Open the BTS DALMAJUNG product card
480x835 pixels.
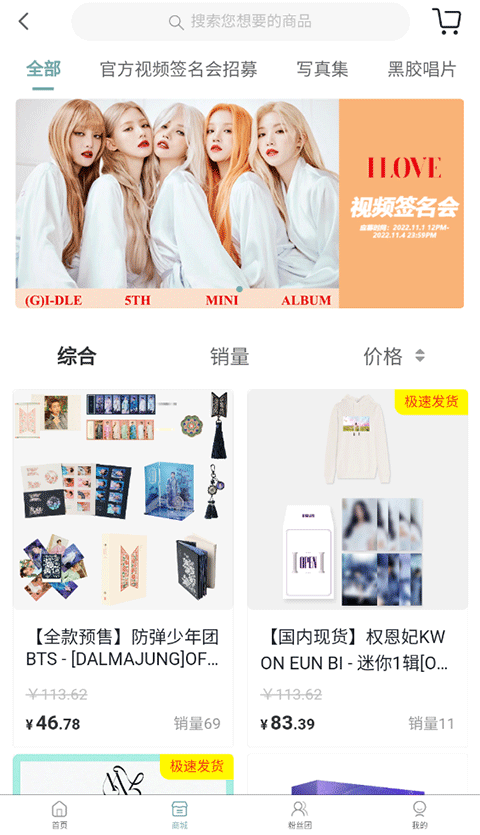pyautogui.click(x=123, y=568)
